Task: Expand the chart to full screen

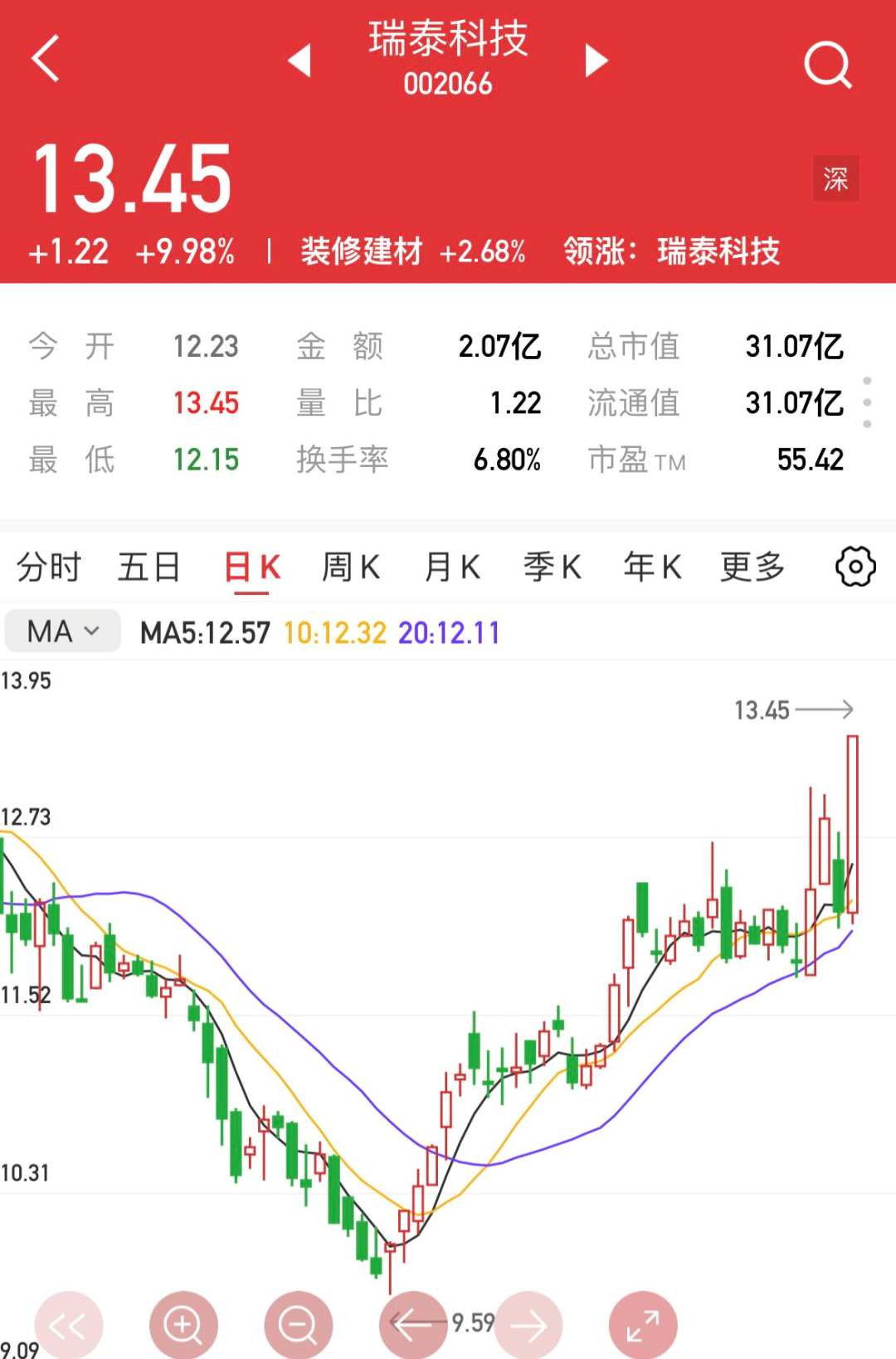Action: pyautogui.click(x=643, y=1325)
